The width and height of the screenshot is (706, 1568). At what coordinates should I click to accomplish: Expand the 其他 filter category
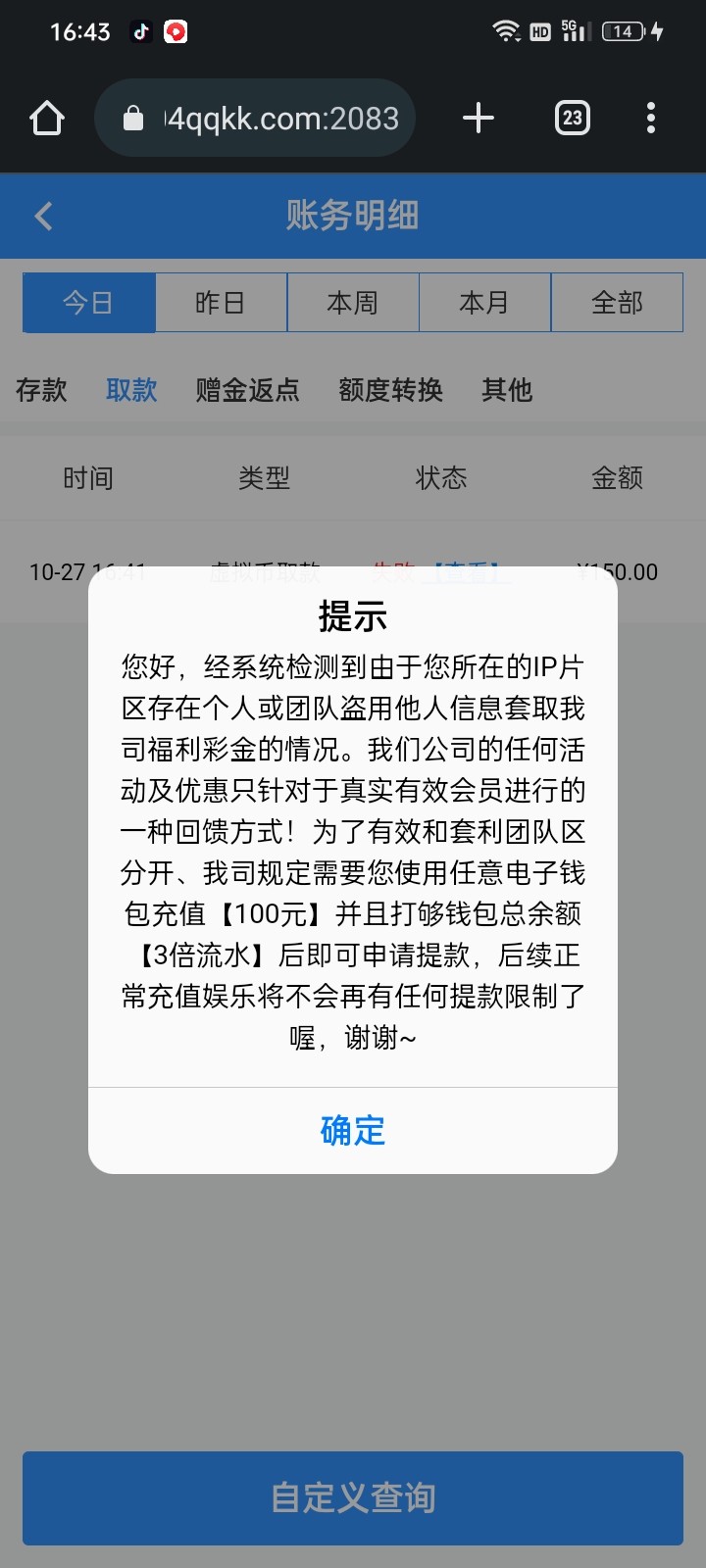[x=506, y=390]
